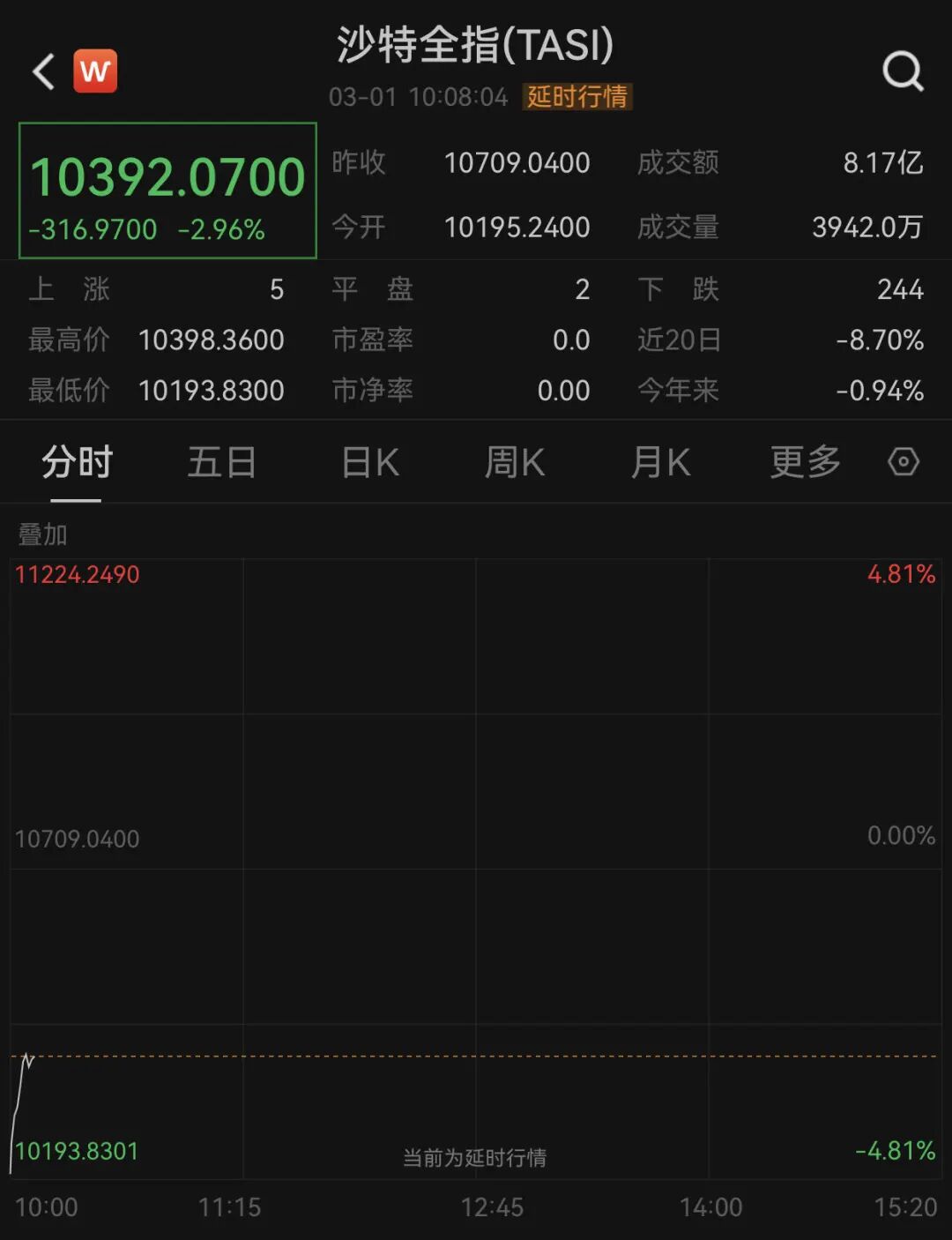Go back using the top-left arrow
The image size is (952, 1240).
(x=43, y=71)
